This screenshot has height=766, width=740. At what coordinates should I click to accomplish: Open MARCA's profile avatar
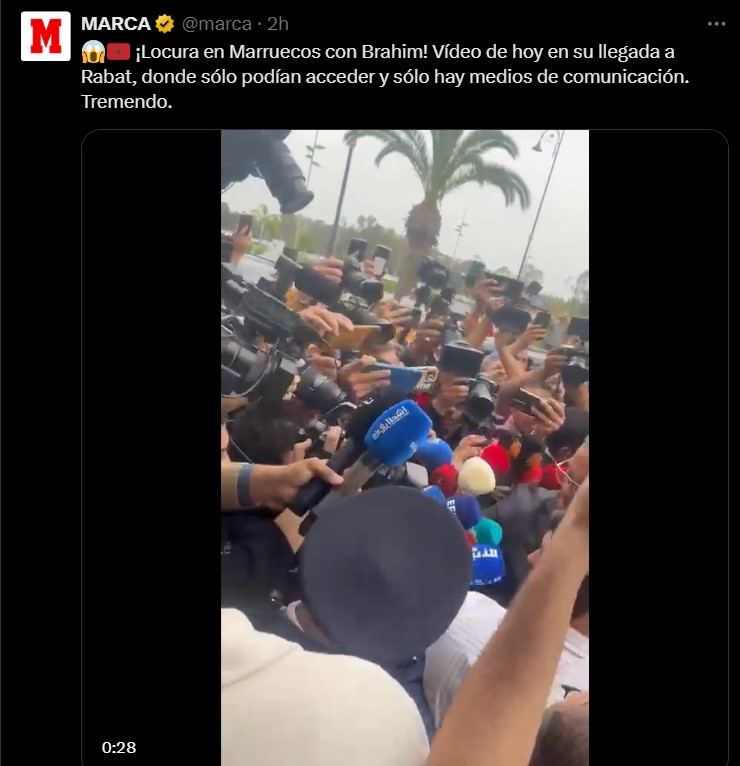(45, 37)
